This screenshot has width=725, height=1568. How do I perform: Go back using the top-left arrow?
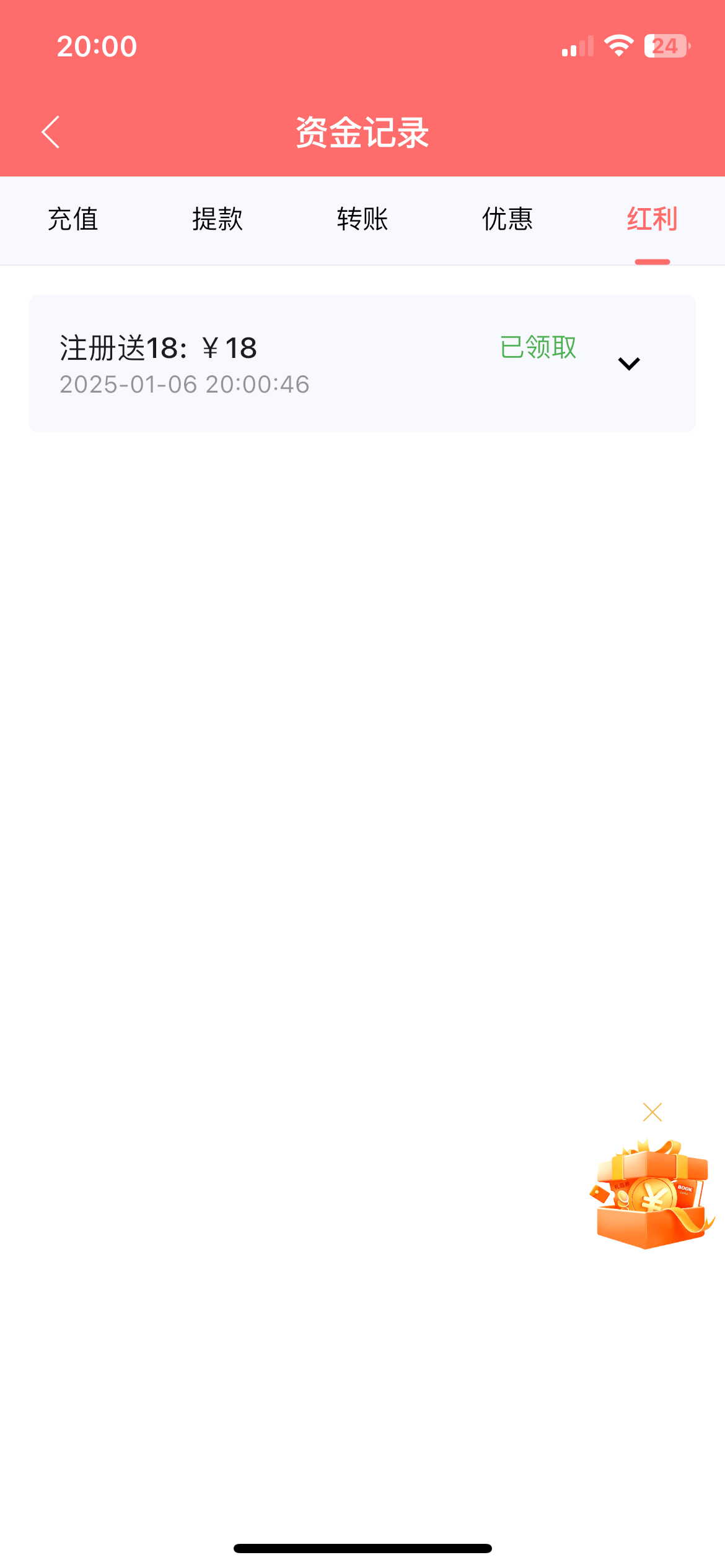point(51,132)
